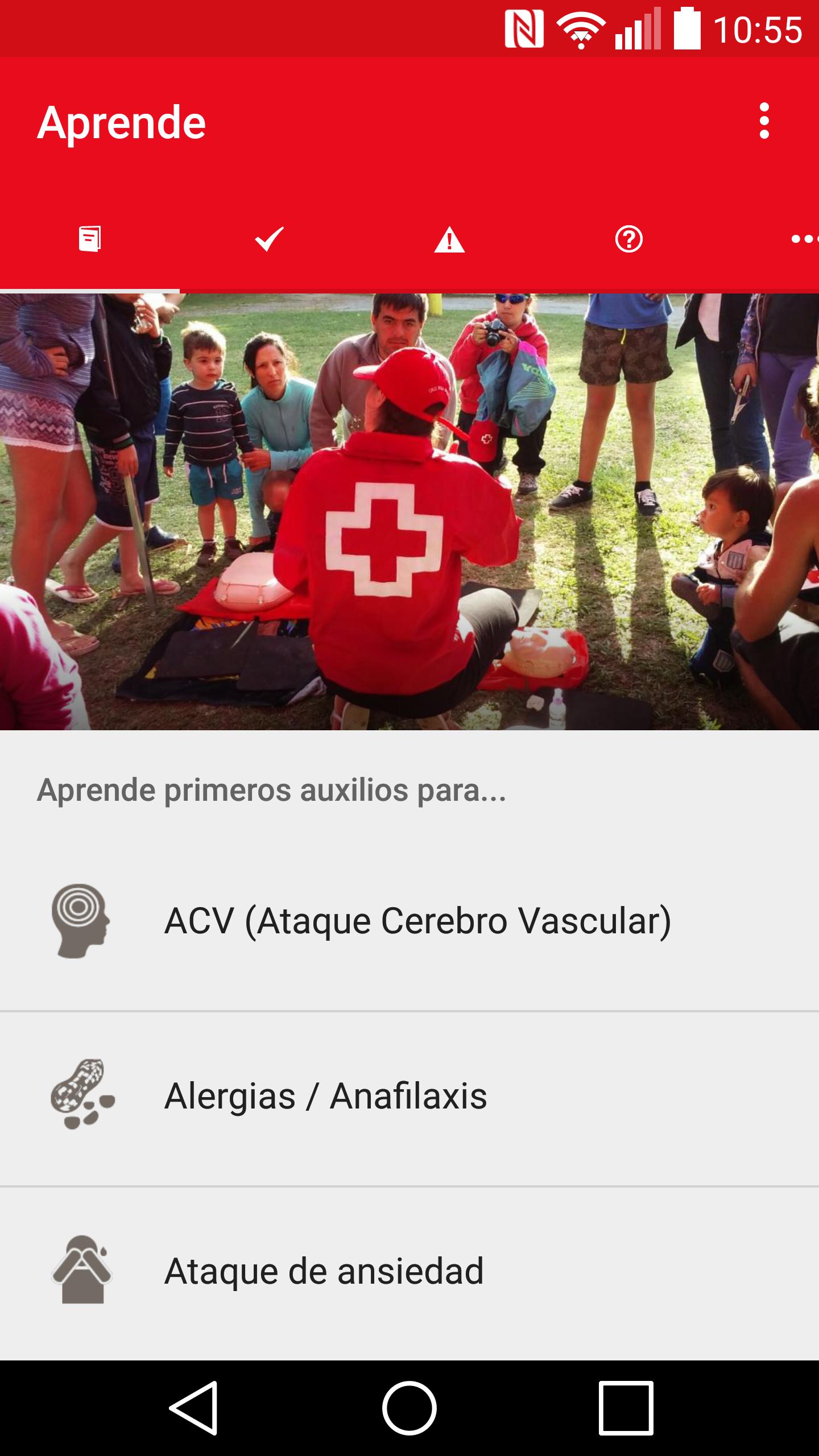819x1456 pixels.
Task: Switch to the three-dots tab
Action: [x=803, y=239]
